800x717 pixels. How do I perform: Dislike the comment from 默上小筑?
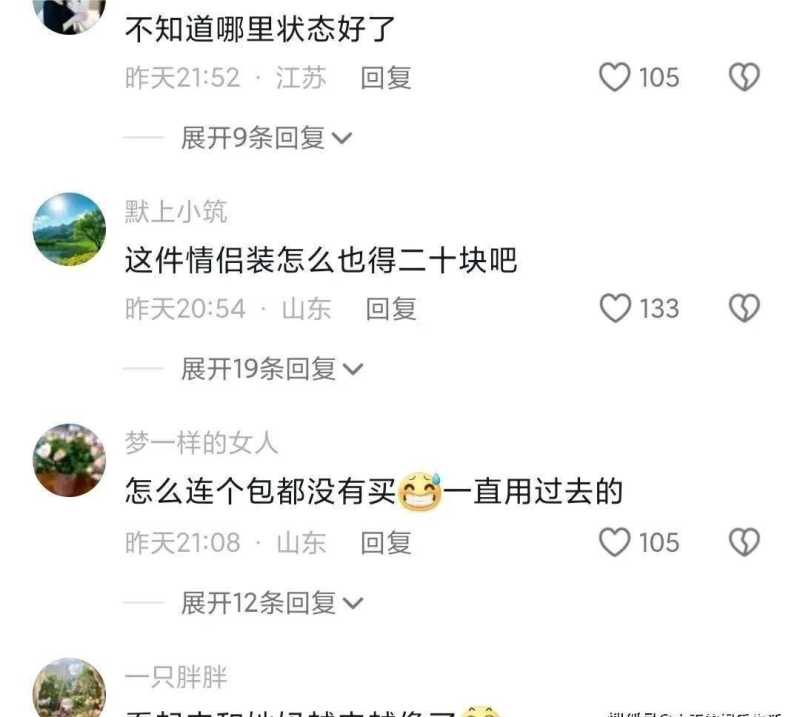744,309
